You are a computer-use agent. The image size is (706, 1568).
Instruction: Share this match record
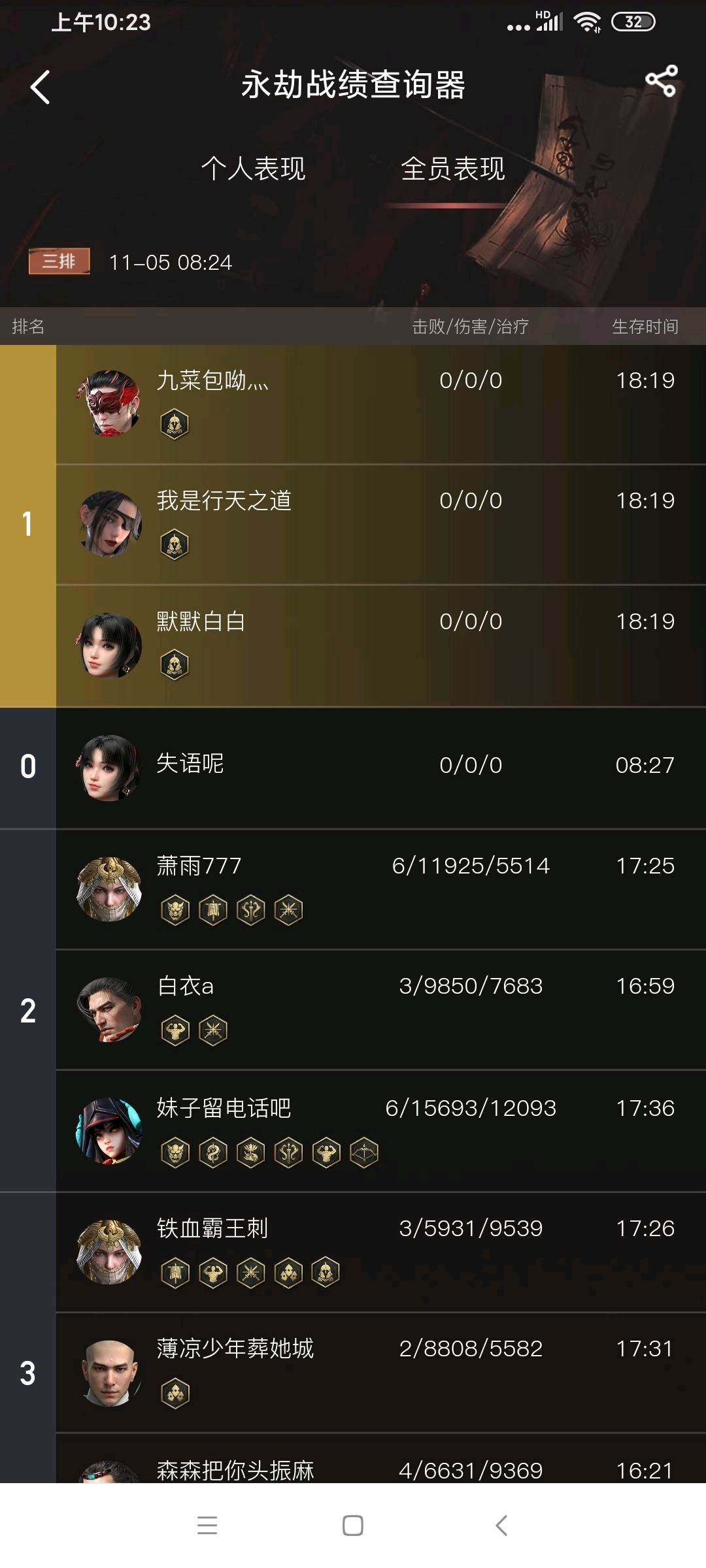pos(661,82)
